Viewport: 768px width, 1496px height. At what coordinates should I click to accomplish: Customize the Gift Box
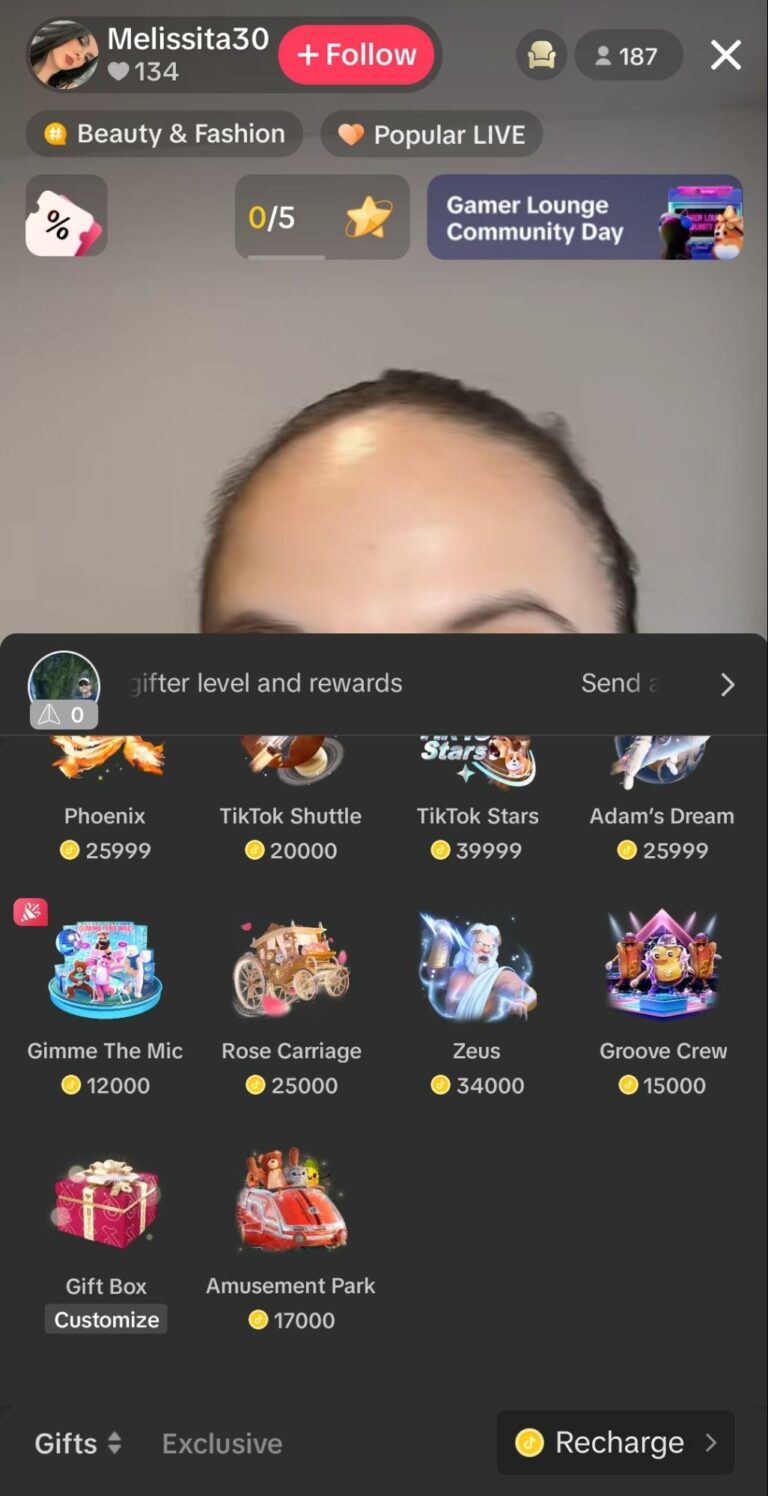coord(105,1318)
